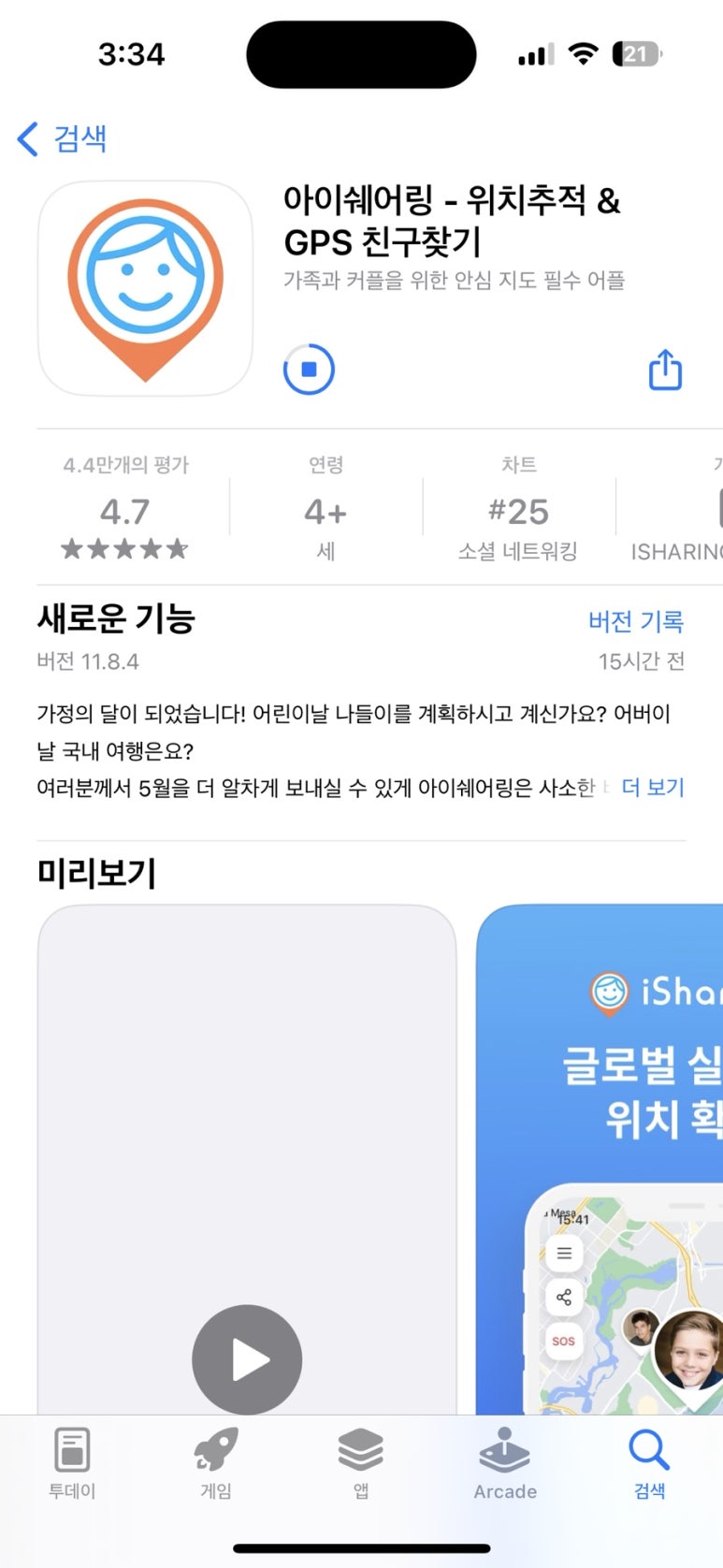Switch to the 게임 tab

tap(216, 1463)
